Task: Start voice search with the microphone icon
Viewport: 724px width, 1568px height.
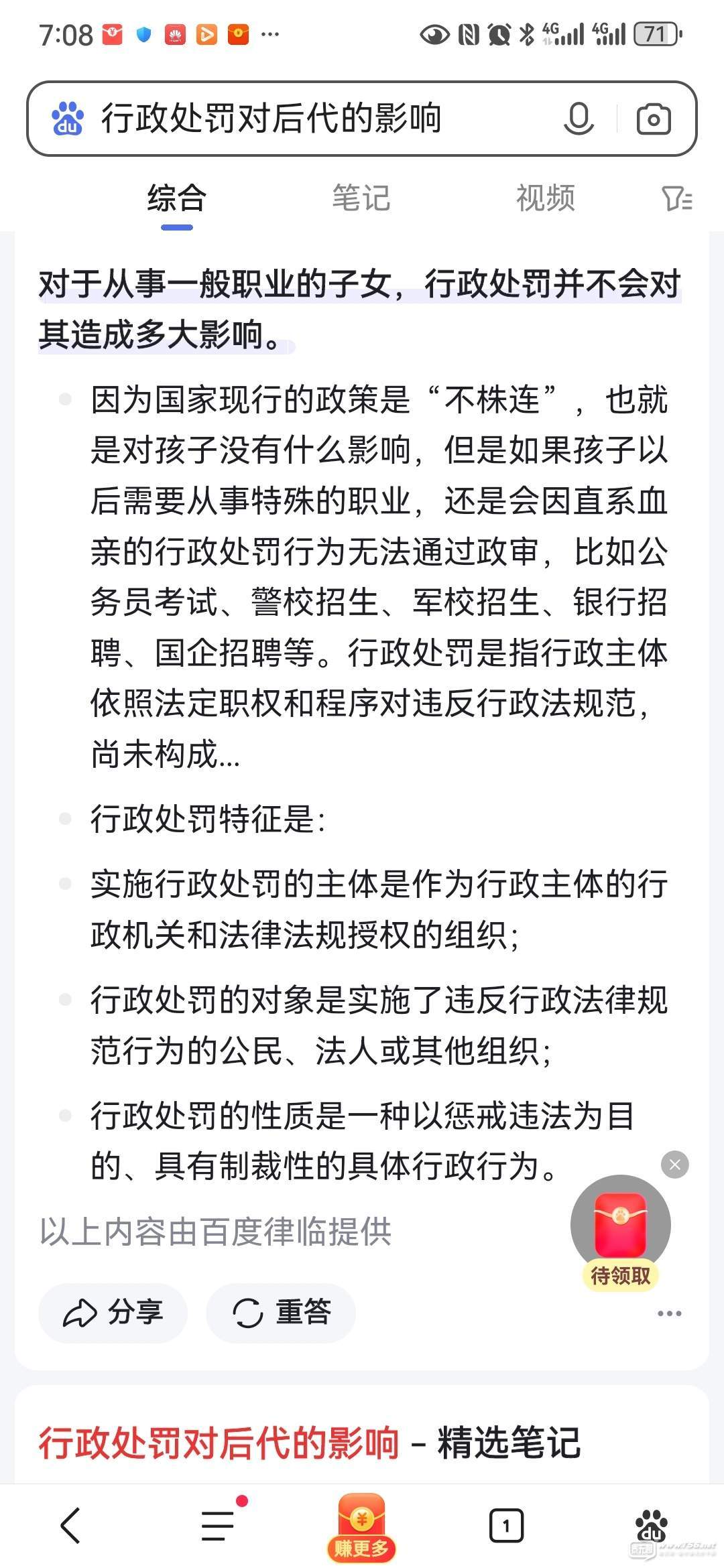Action: [579, 119]
